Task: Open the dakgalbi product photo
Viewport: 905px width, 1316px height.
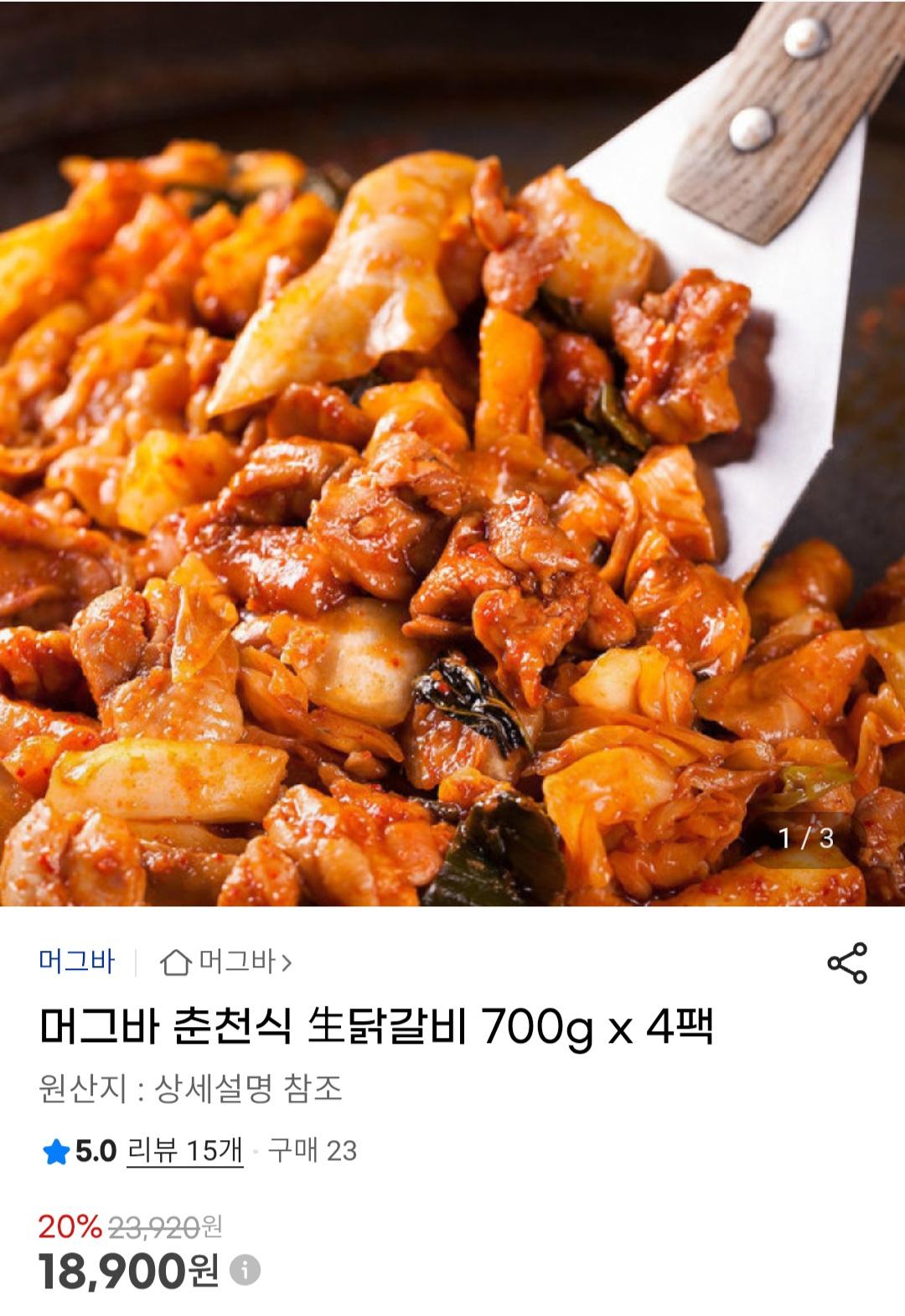Action: point(452,452)
